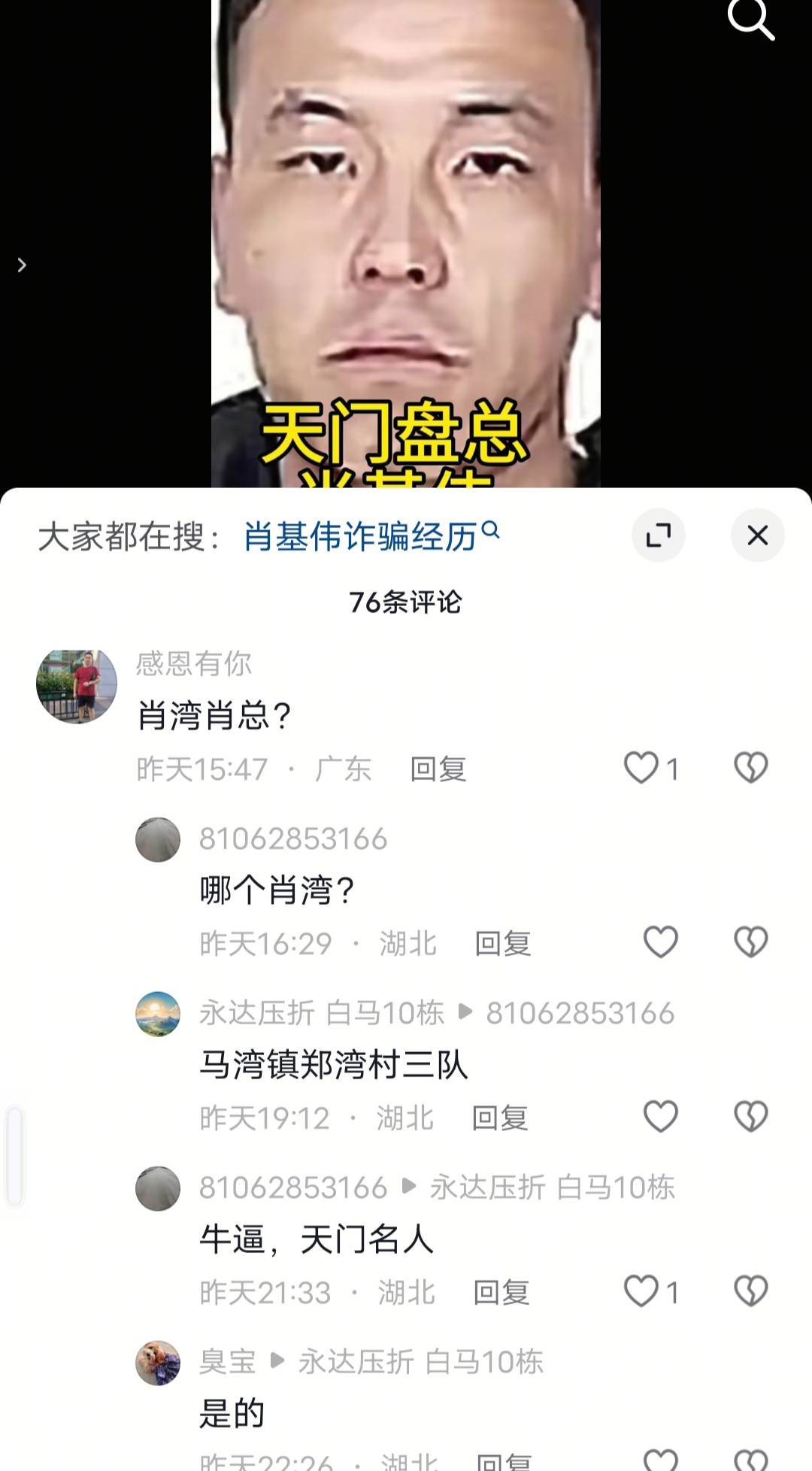Like the comment 马湾镇郑湾村三队
Image resolution: width=812 pixels, height=1471 pixels.
(661, 1117)
